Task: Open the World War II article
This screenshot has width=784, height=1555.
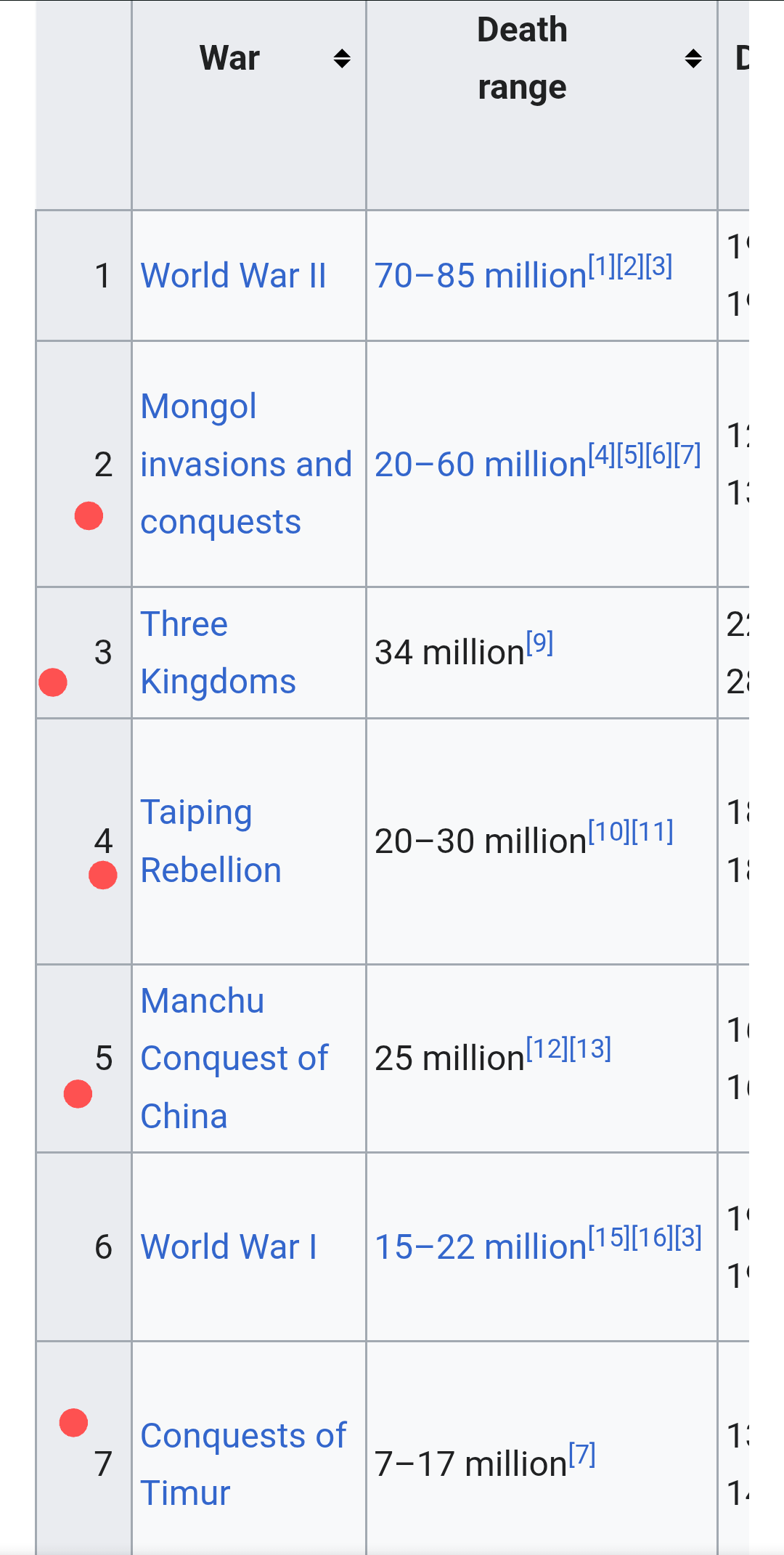Action: pyautogui.click(x=233, y=276)
